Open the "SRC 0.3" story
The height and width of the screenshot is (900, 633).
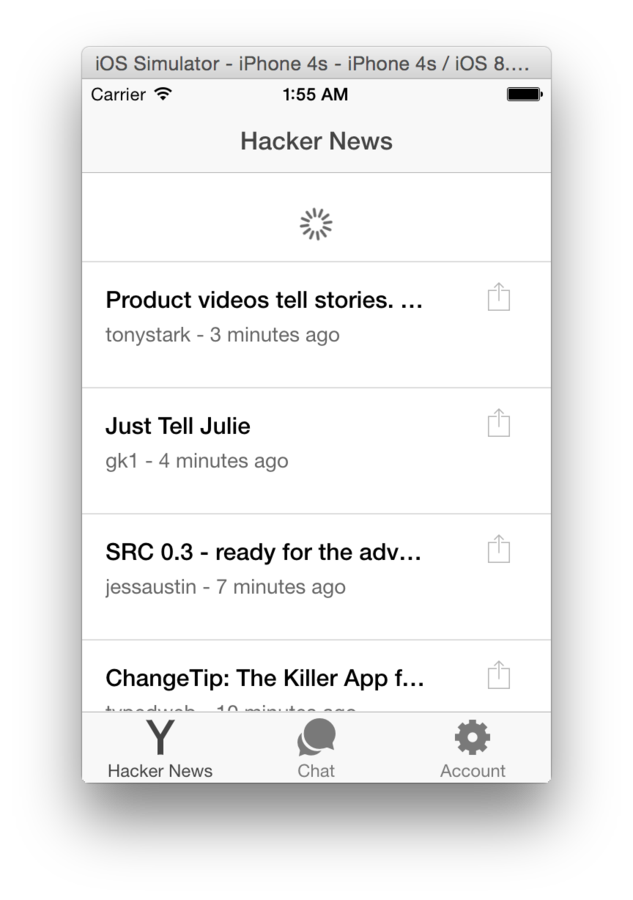pyautogui.click(x=263, y=552)
